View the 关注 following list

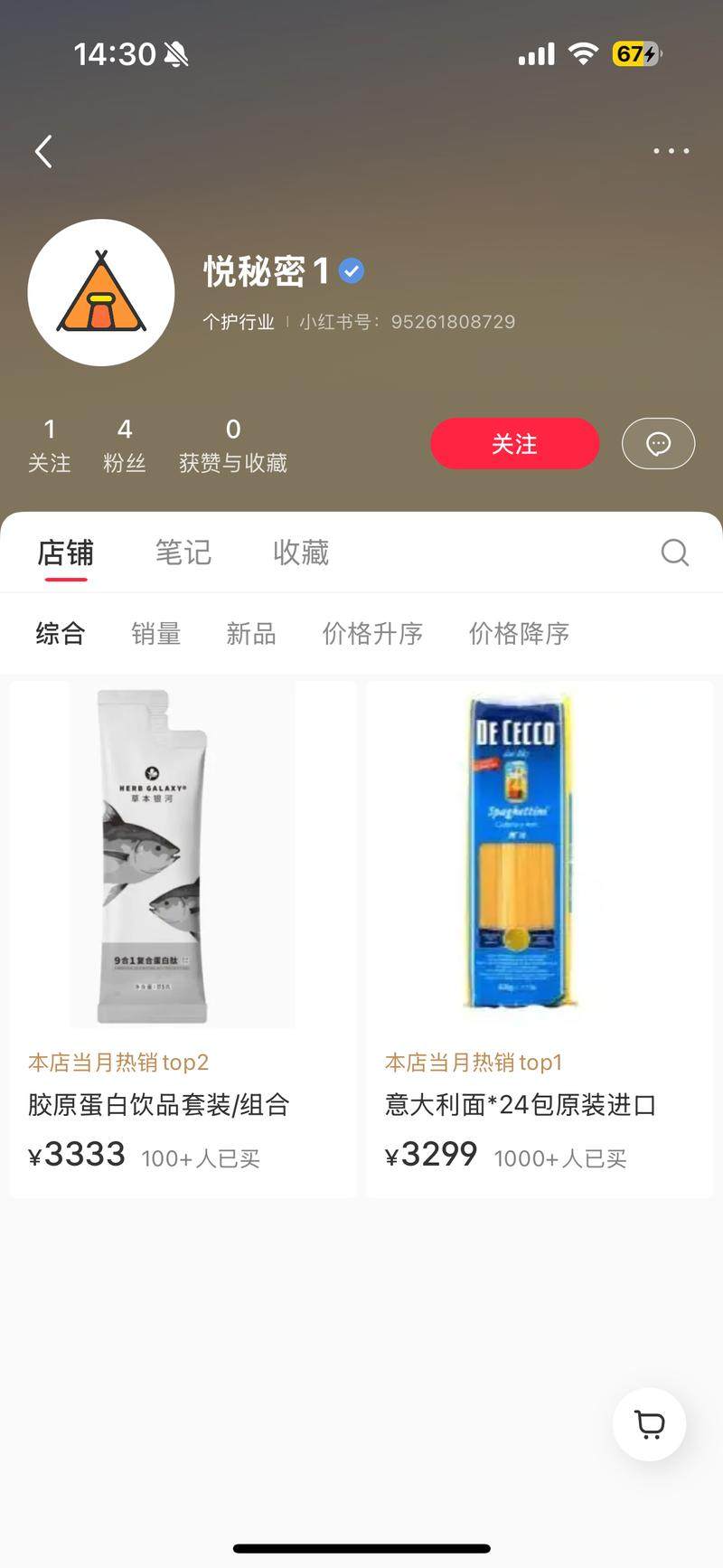coord(49,446)
